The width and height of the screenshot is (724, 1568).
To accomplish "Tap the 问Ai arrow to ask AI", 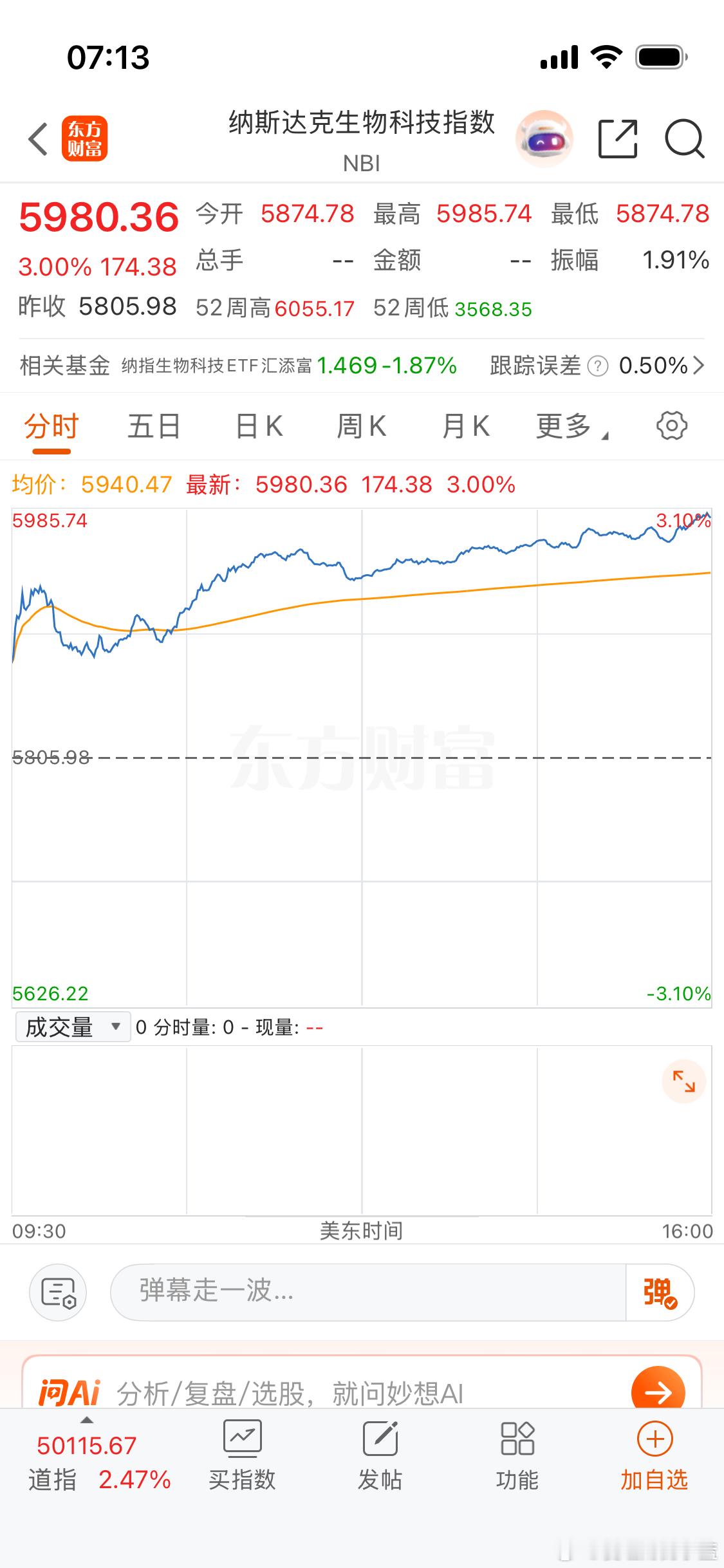I will click(x=657, y=1393).
